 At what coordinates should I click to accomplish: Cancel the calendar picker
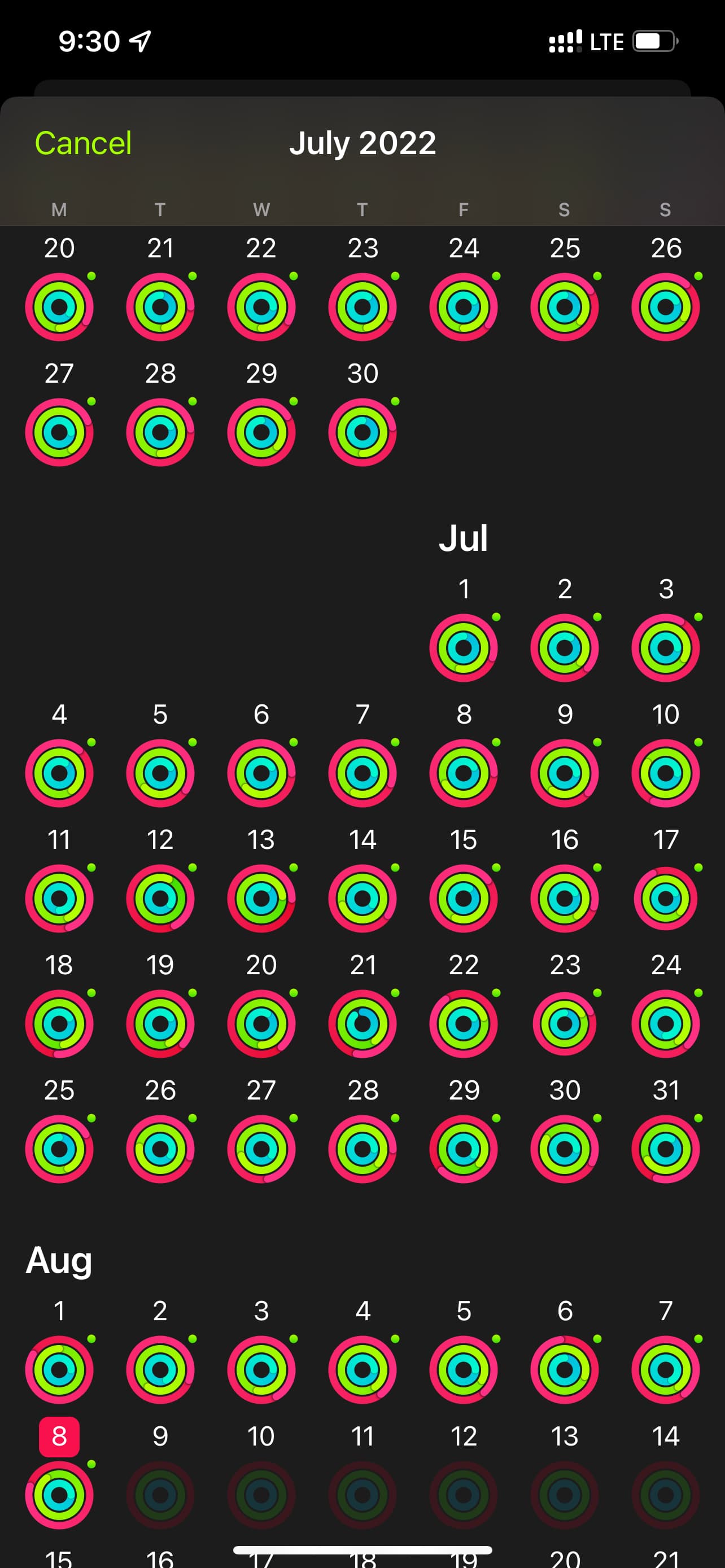tap(83, 144)
